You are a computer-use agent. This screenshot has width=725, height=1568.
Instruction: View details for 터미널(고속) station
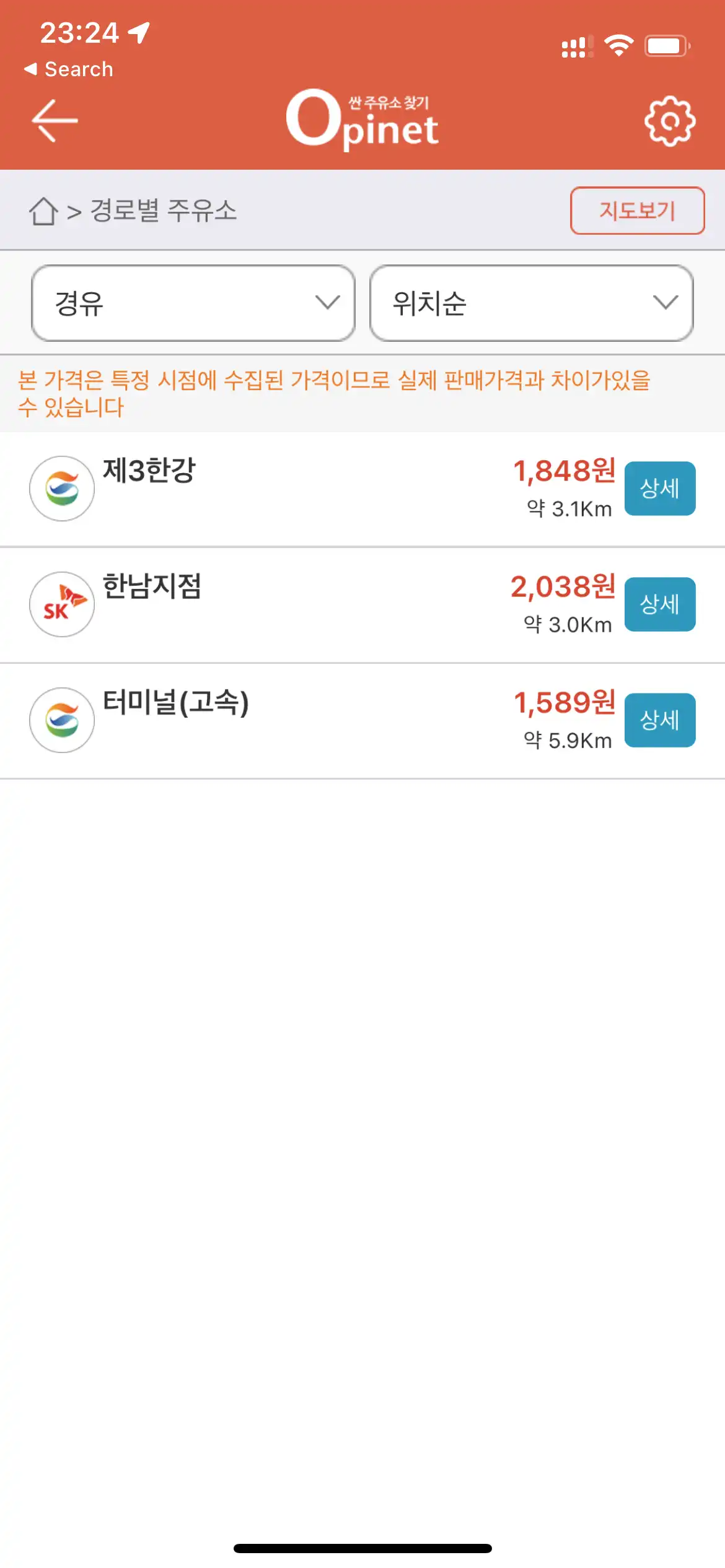pyautogui.click(x=660, y=720)
